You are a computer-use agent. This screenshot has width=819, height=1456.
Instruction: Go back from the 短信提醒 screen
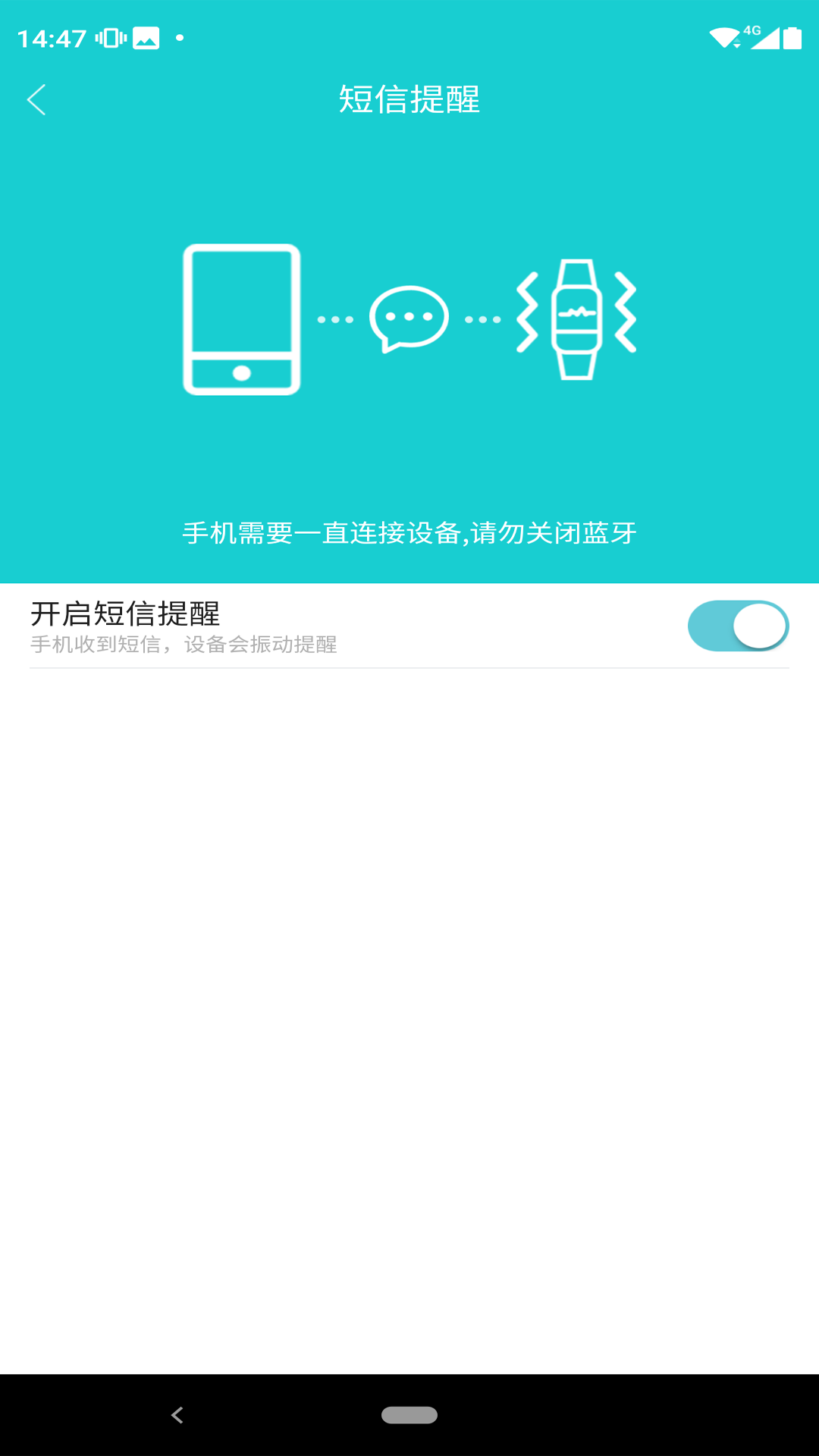pos(36,99)
